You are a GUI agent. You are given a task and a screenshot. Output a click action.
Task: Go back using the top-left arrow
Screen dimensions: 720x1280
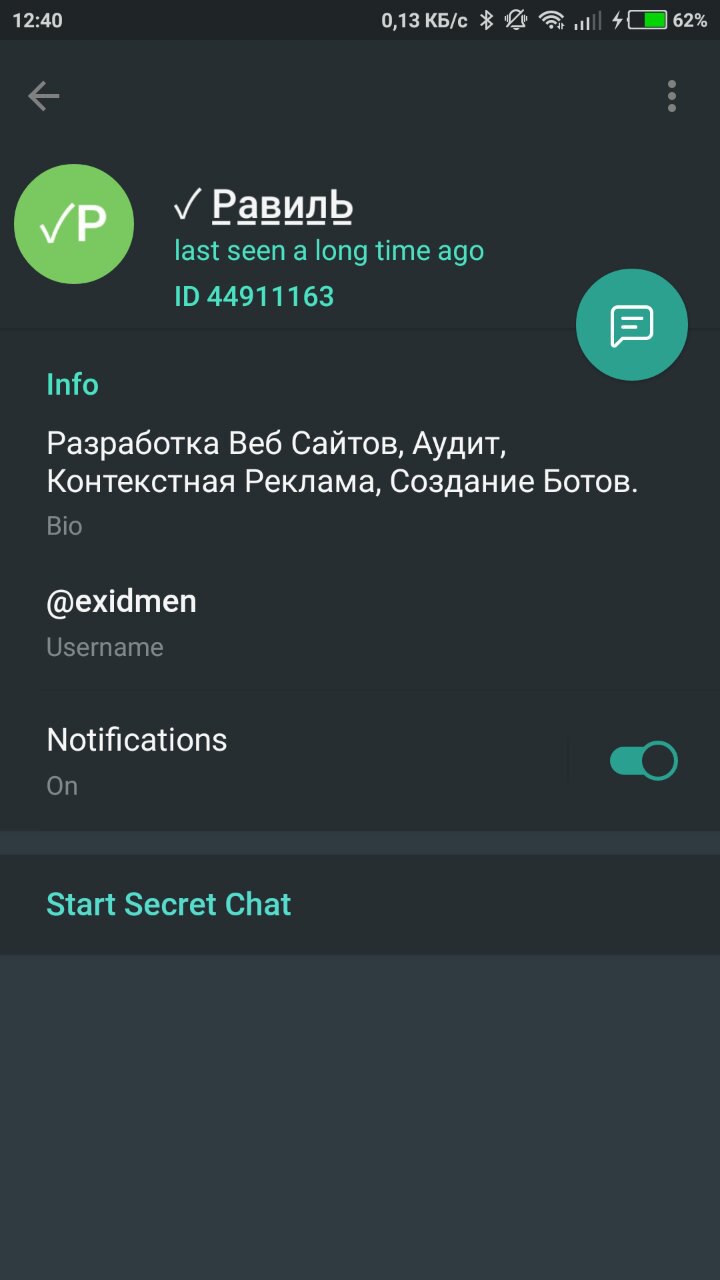click(x=44, y=96)
